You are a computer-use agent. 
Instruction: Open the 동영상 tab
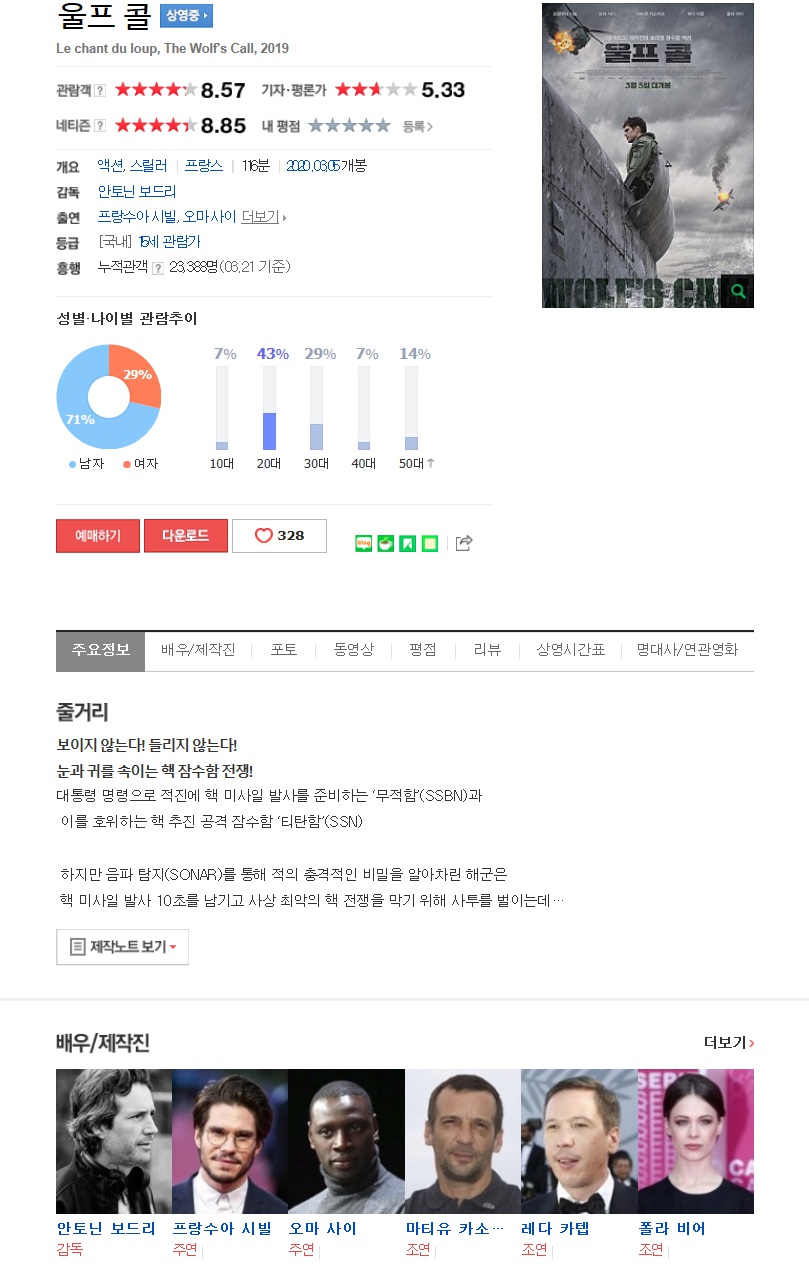pos(353,650)
